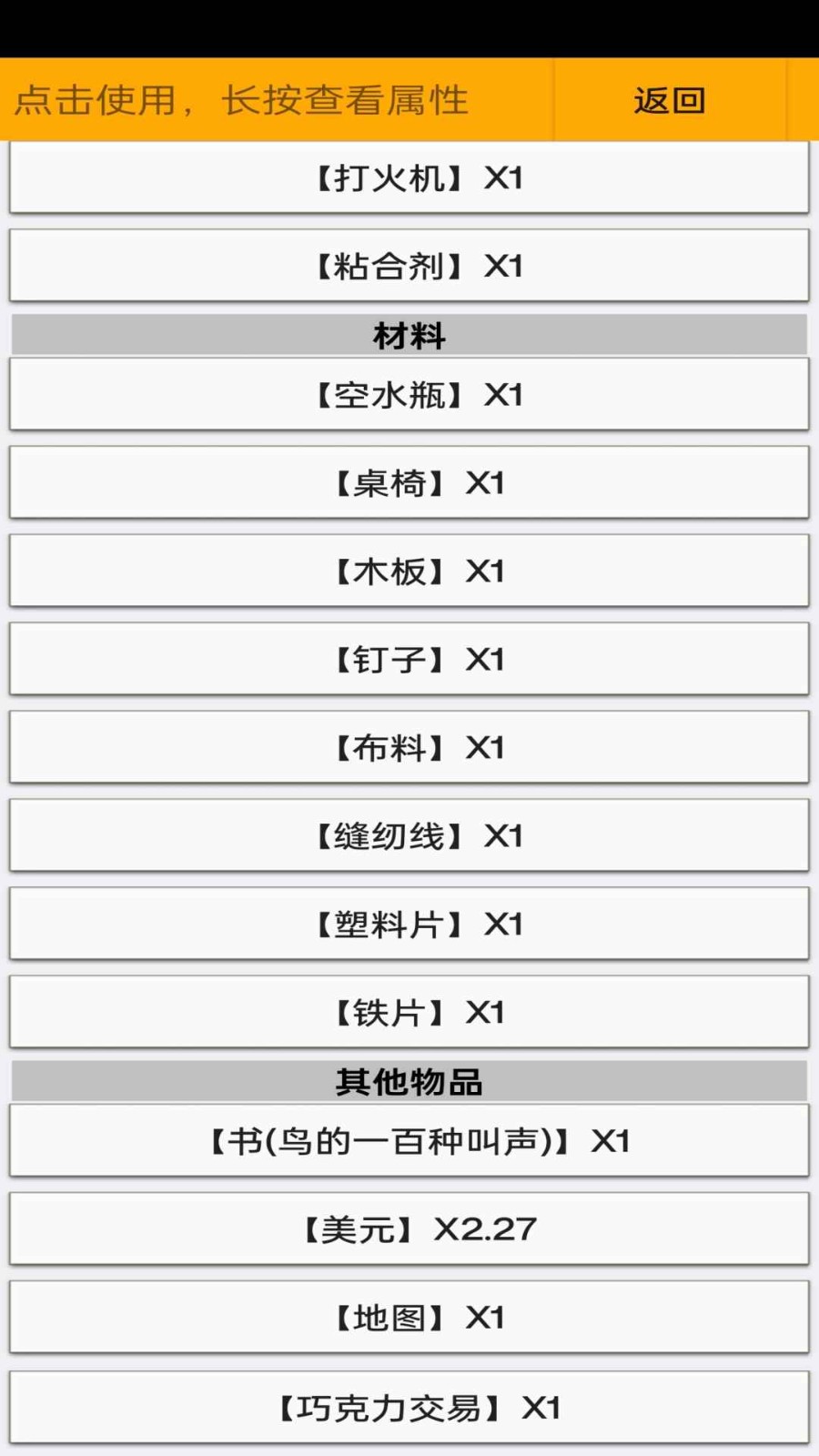Select the 缝纫线 (sewing thread) item
This screenshot has width=819, height=1456.
pos(409,834)
